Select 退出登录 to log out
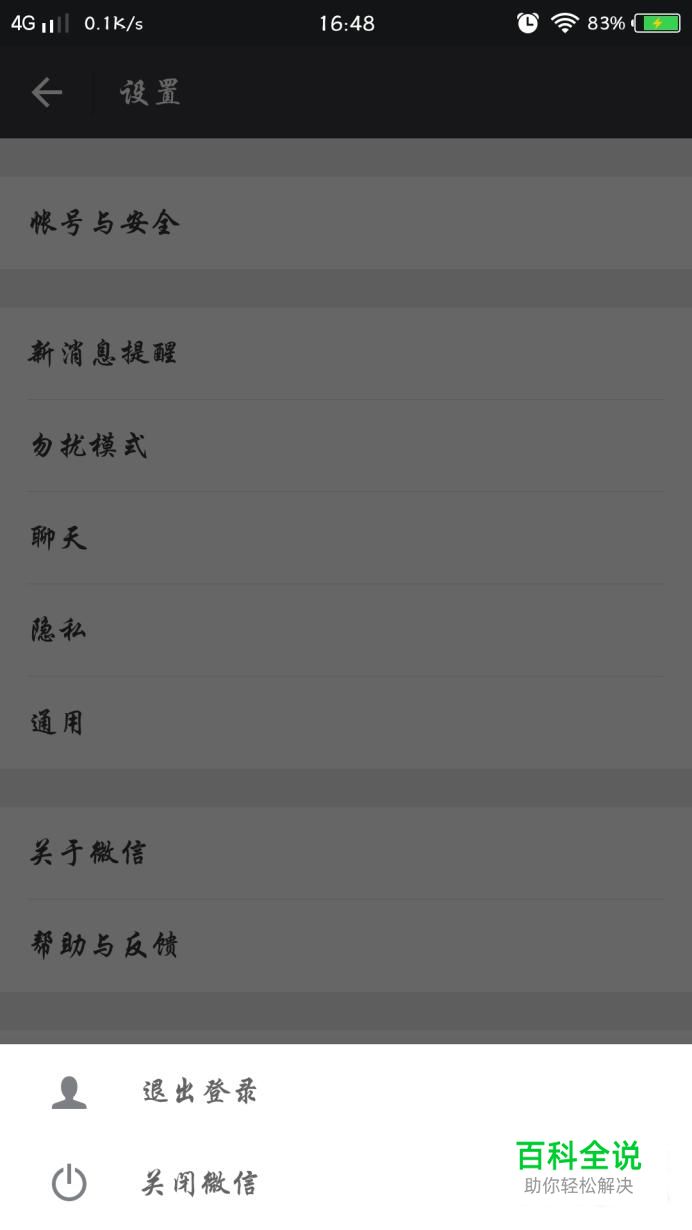This screenshot has width=692, height=1230. 200,1091
